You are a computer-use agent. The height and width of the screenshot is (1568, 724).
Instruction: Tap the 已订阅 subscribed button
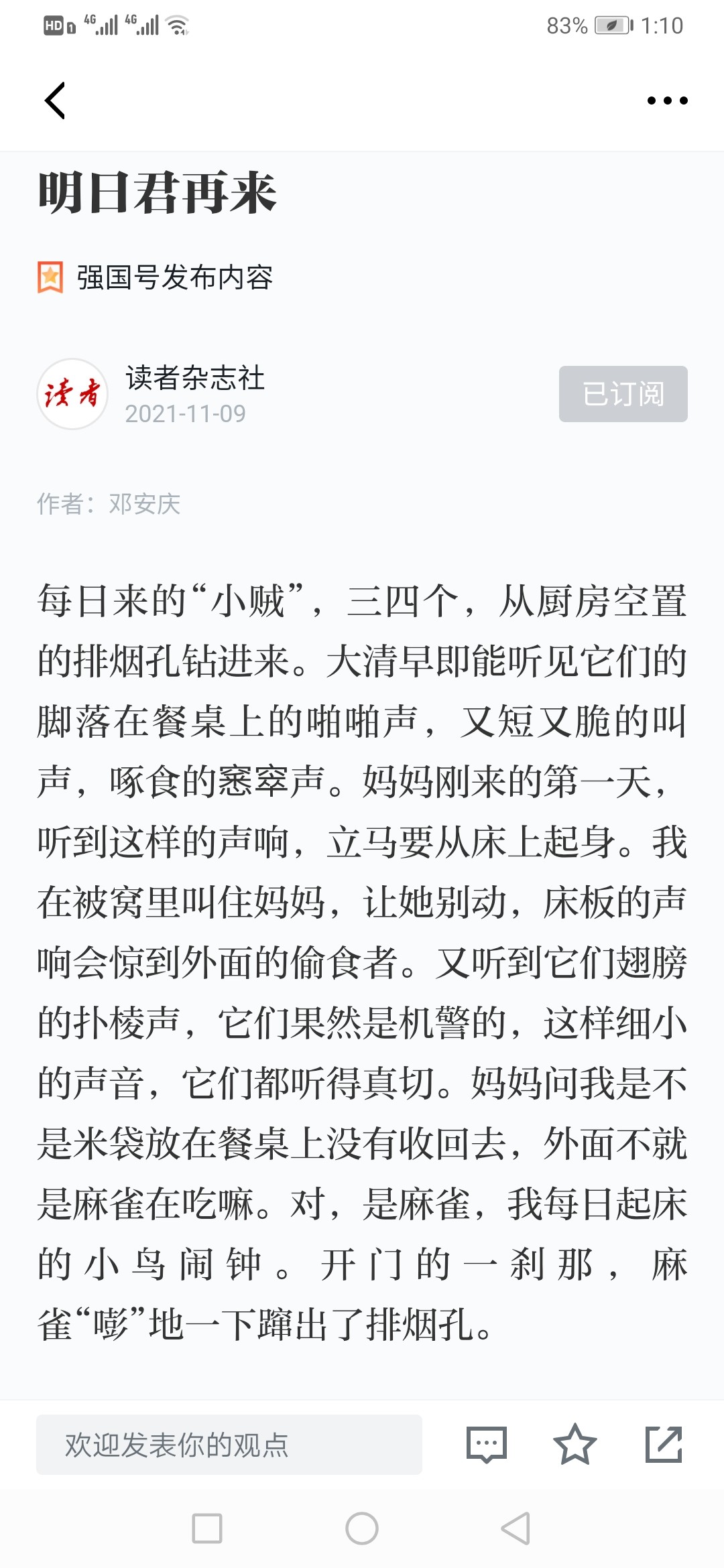(623, 394)
